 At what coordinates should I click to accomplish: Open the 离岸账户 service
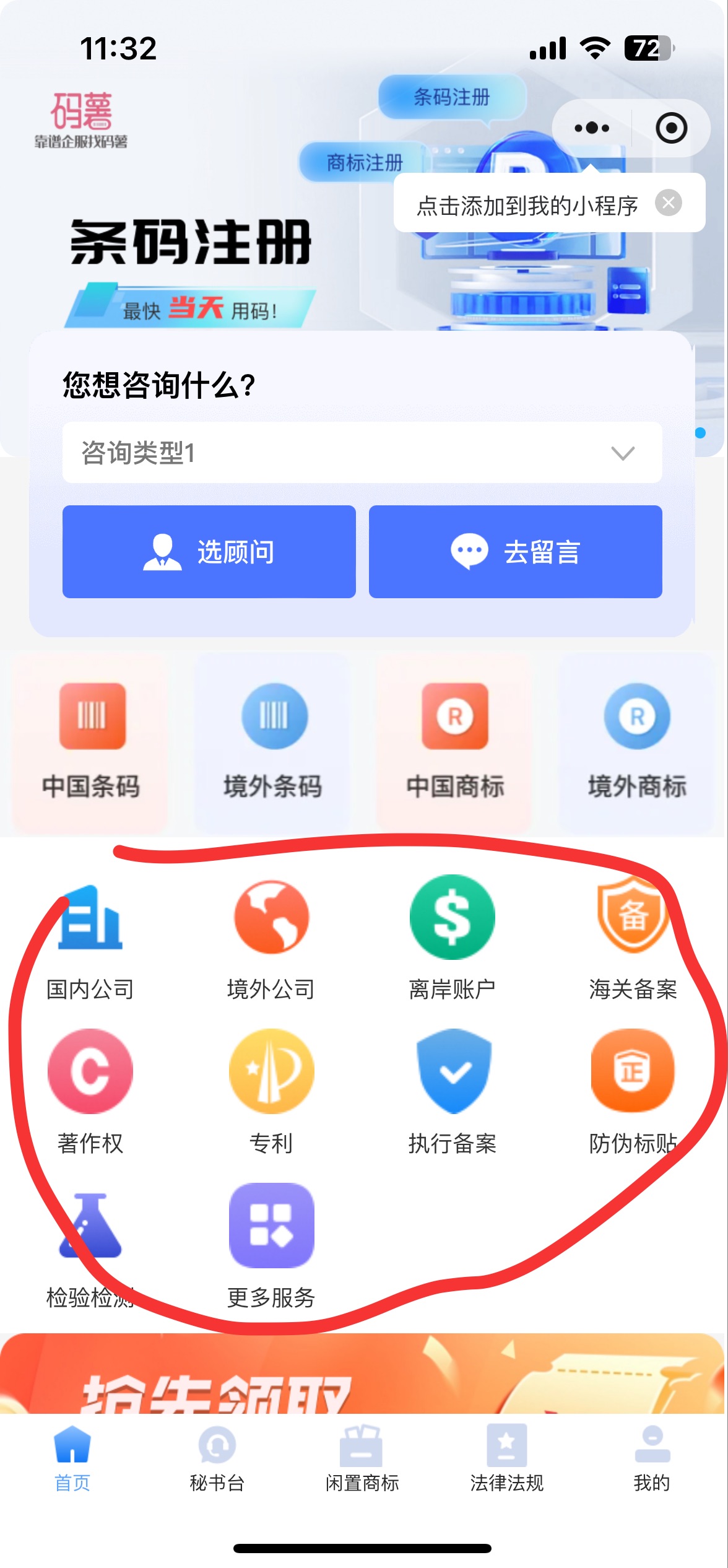coord(453,938)
